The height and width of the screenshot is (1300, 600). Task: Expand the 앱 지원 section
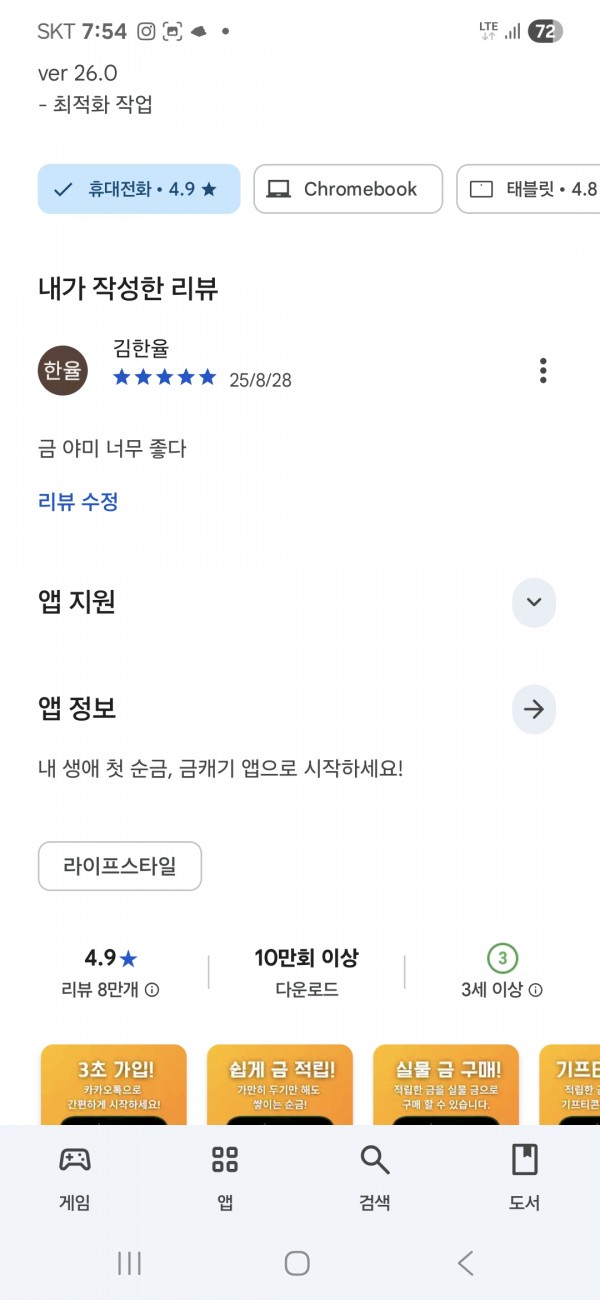coord(534,602)
